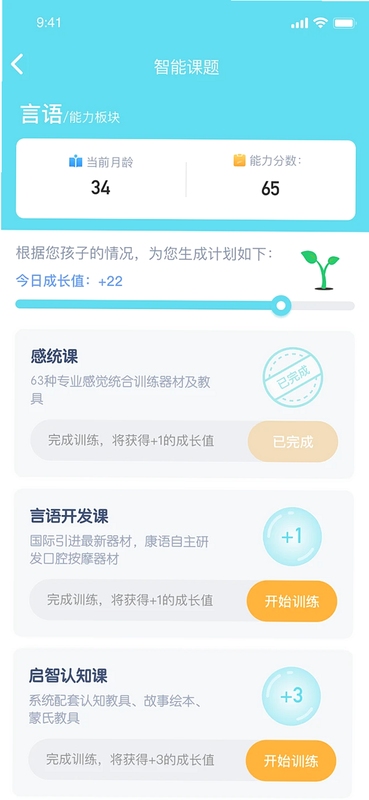Open the 启智认知课 course card
This screenshot has height=800, width=369.
pos(183,723)
